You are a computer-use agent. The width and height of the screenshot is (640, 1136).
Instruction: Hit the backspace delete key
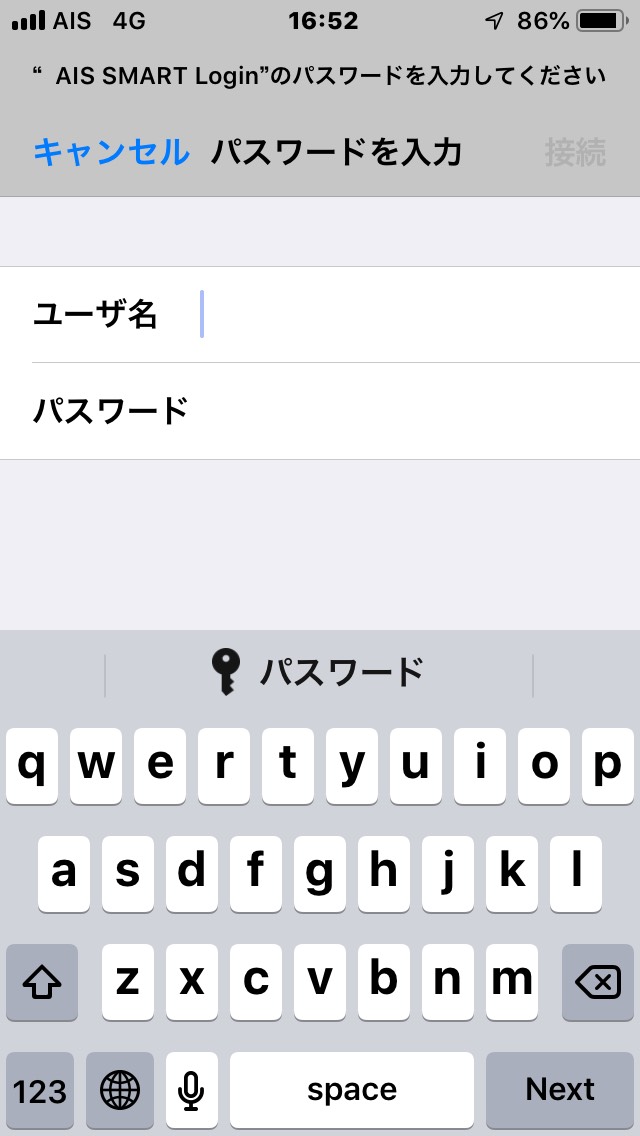tap(598, 982)
